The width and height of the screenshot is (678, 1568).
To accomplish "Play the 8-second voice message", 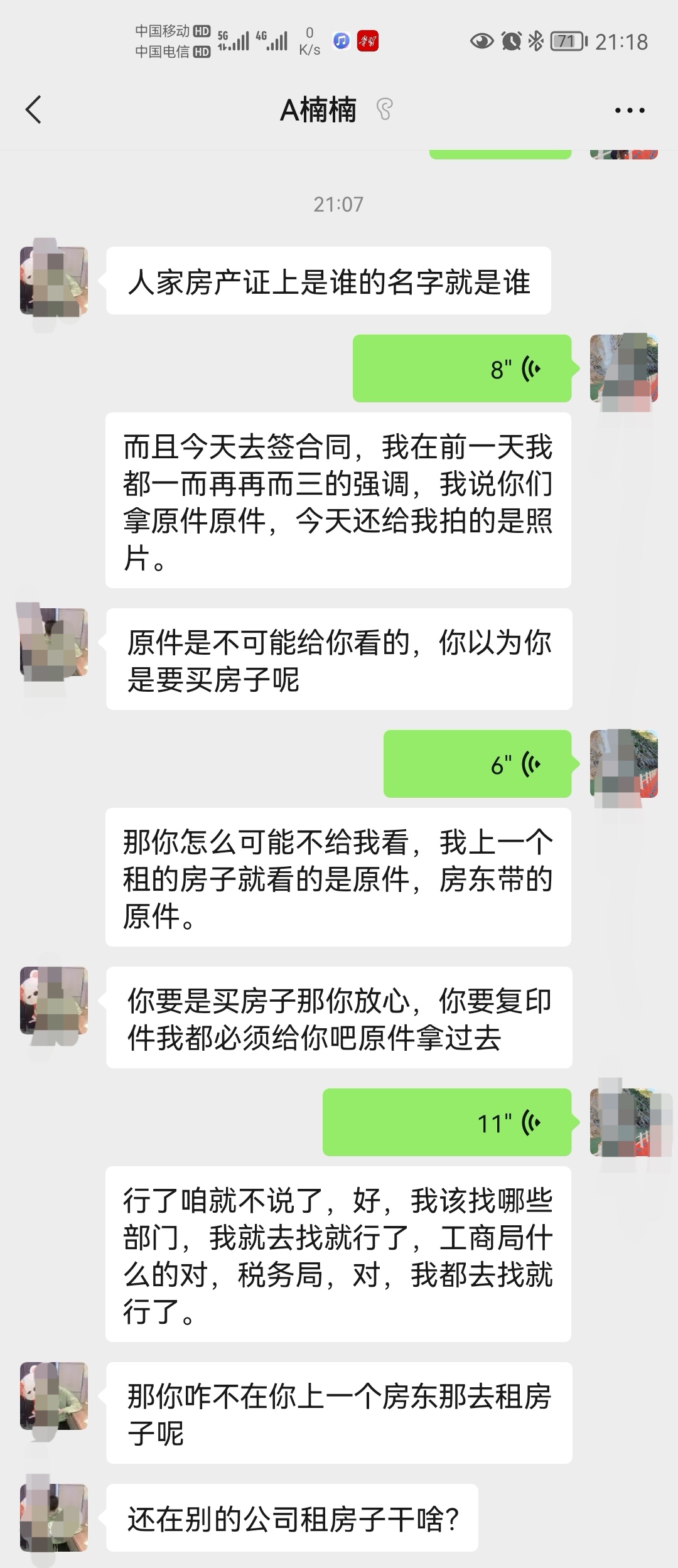I will point(462,368).
